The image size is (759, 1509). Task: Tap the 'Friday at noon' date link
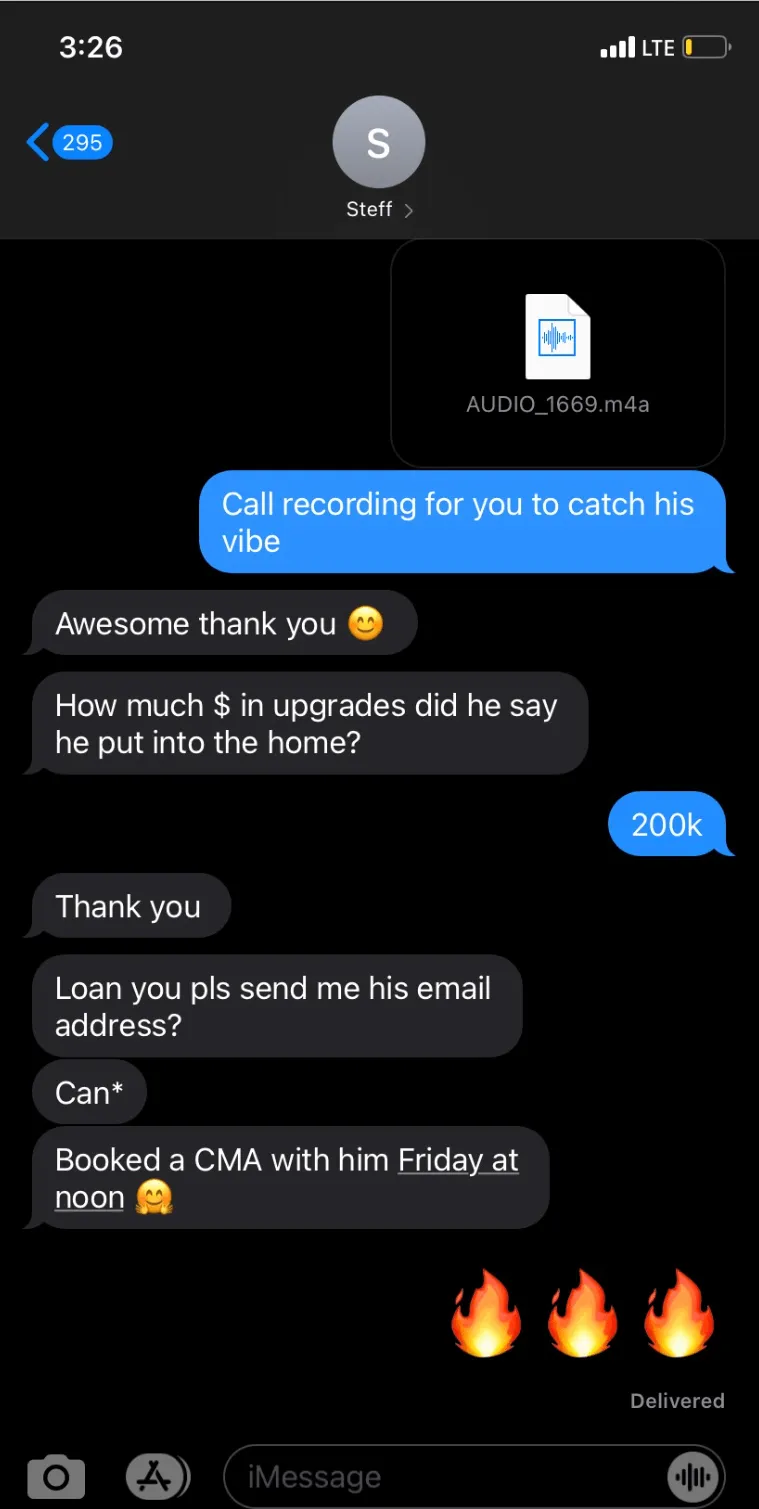tap(458, 1161)
